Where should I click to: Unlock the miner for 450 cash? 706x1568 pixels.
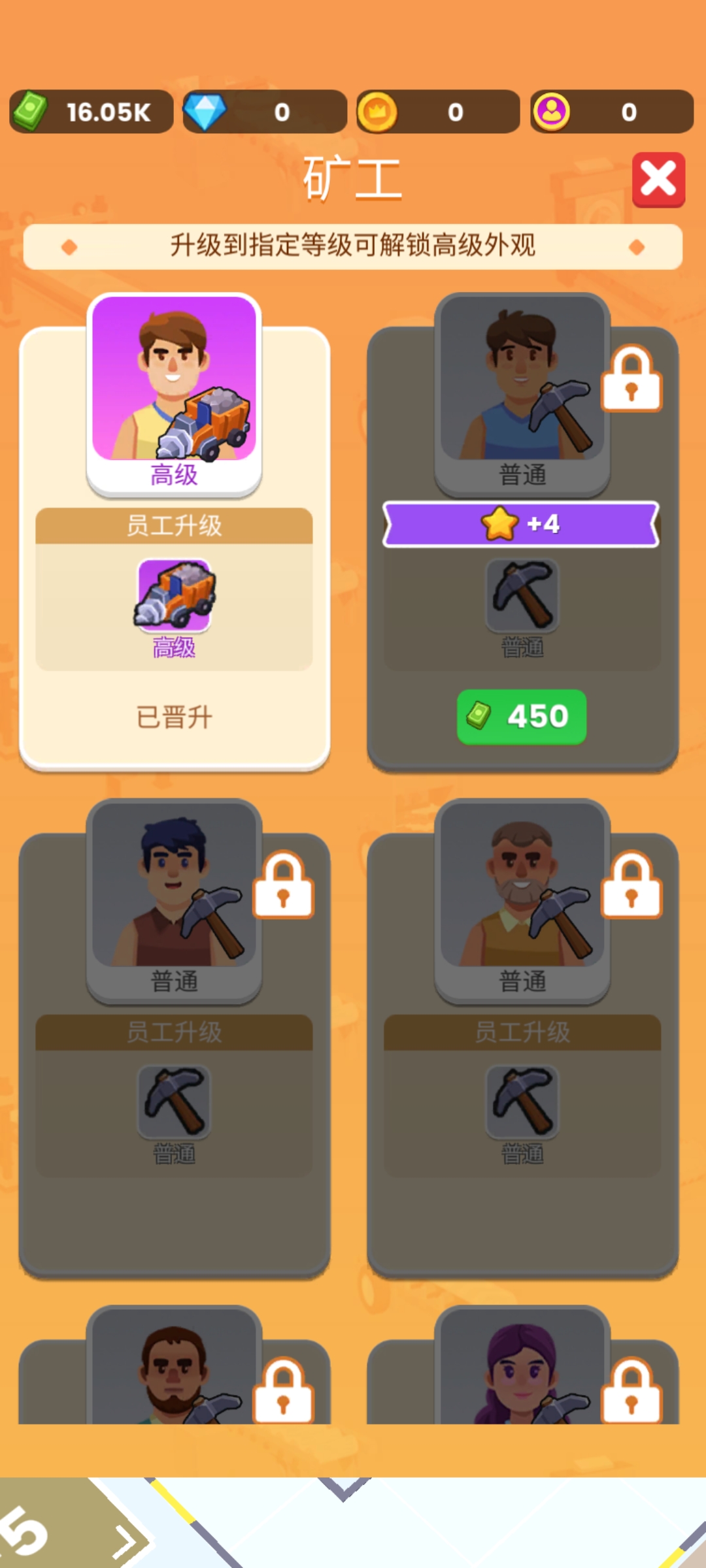tap(521, 717)
